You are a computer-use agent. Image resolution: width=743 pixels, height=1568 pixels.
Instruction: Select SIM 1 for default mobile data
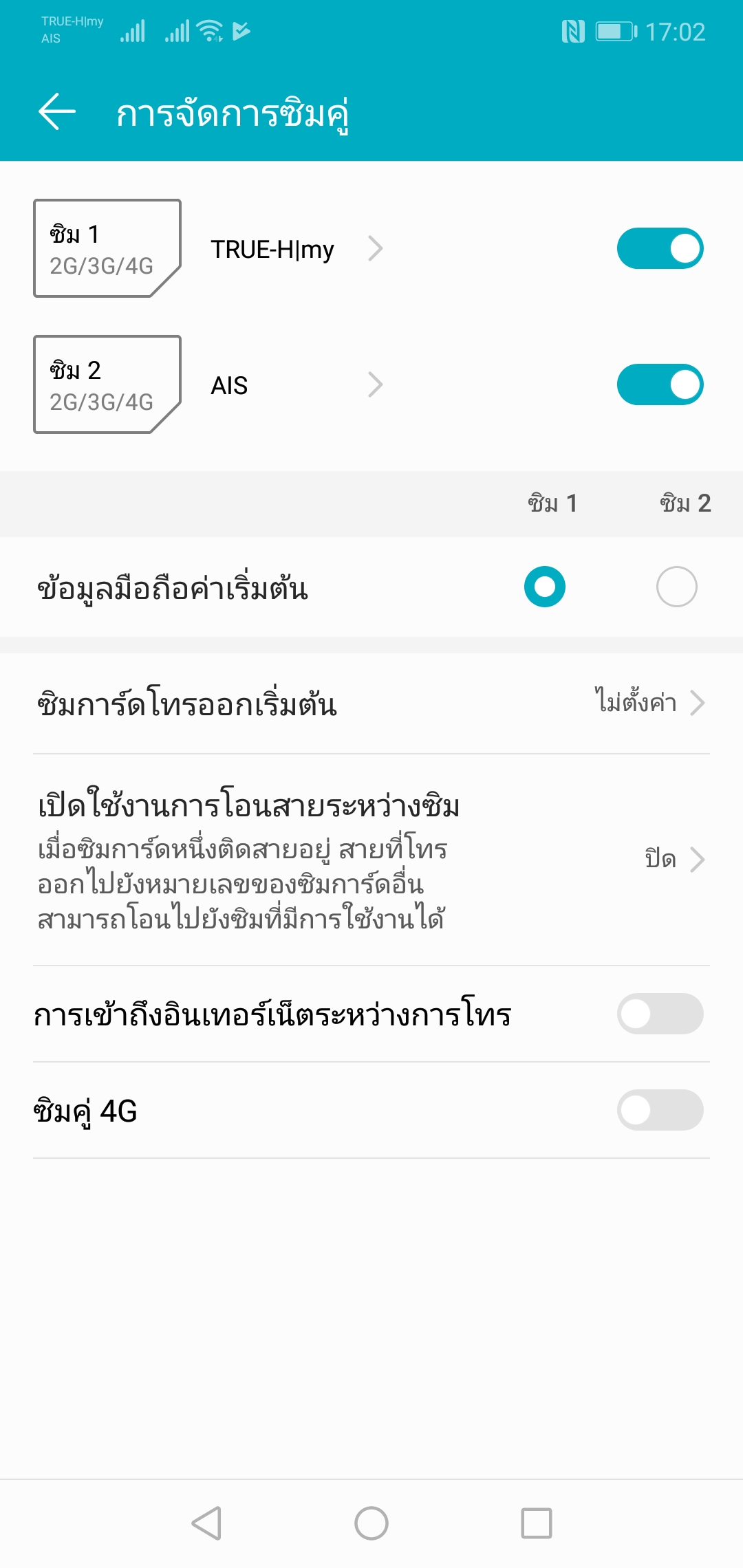pyautogui.click(x=544, y=587)
